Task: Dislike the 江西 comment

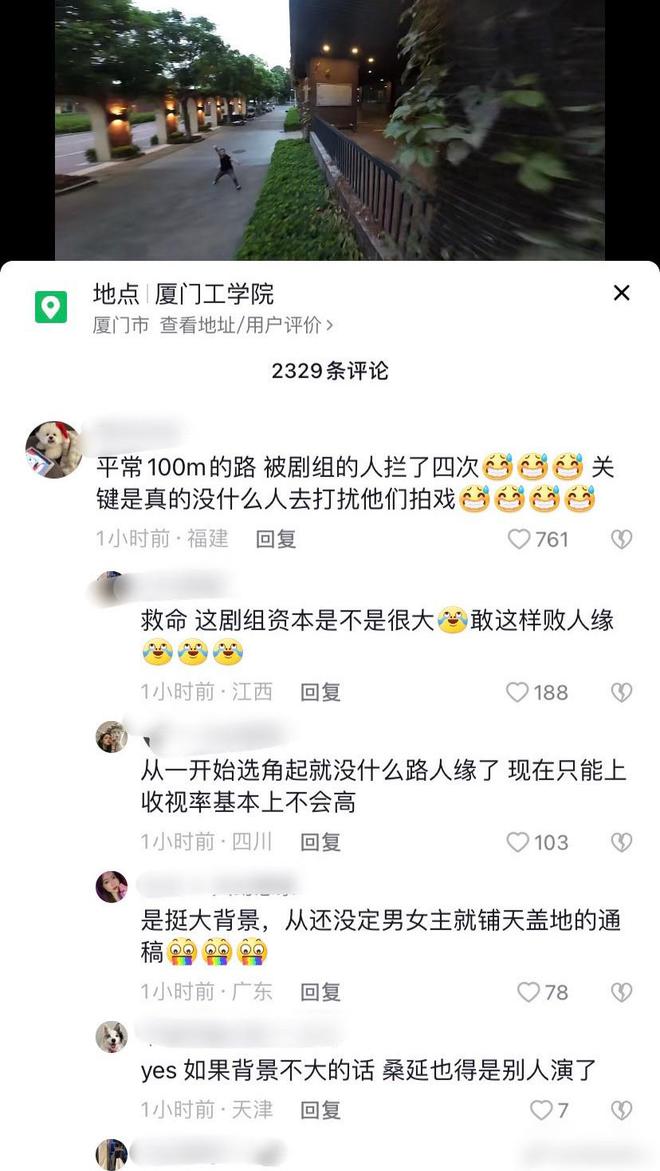Action: (621, 692)
